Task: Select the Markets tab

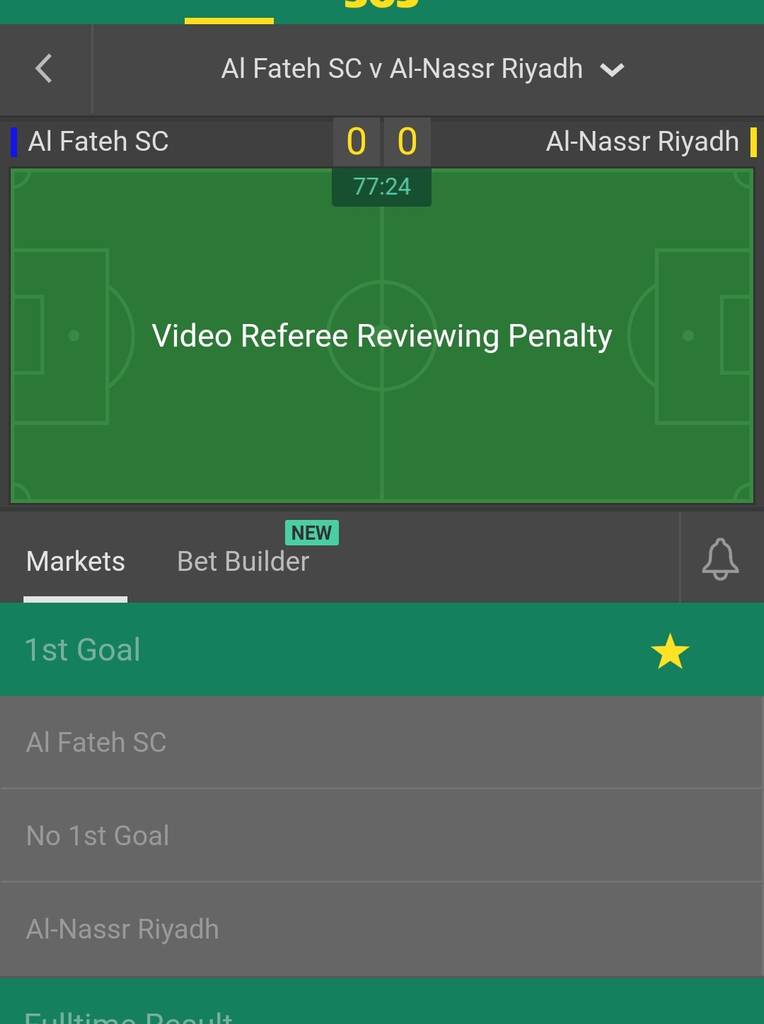Action: (76, 561)
